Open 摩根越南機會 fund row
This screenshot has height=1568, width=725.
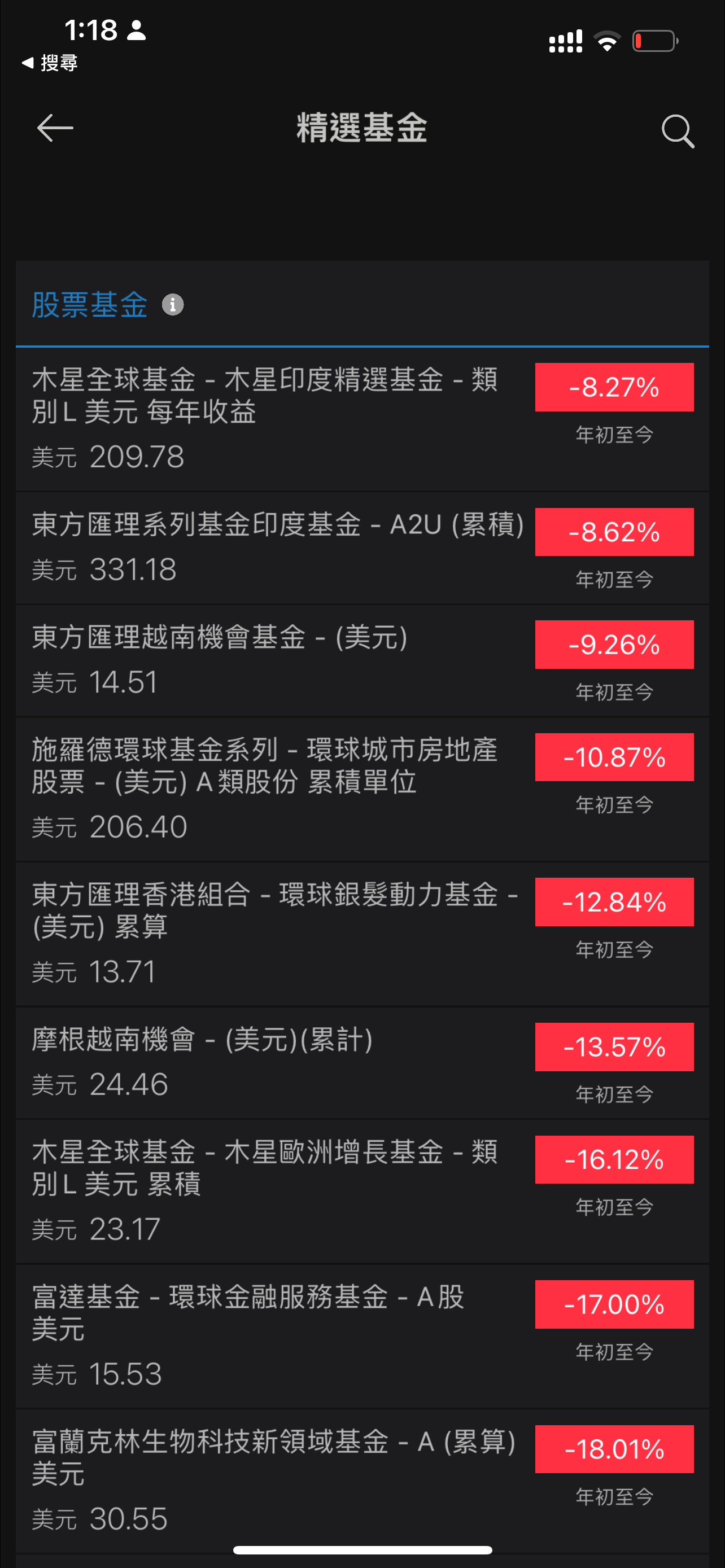(x=362, y=1063)
